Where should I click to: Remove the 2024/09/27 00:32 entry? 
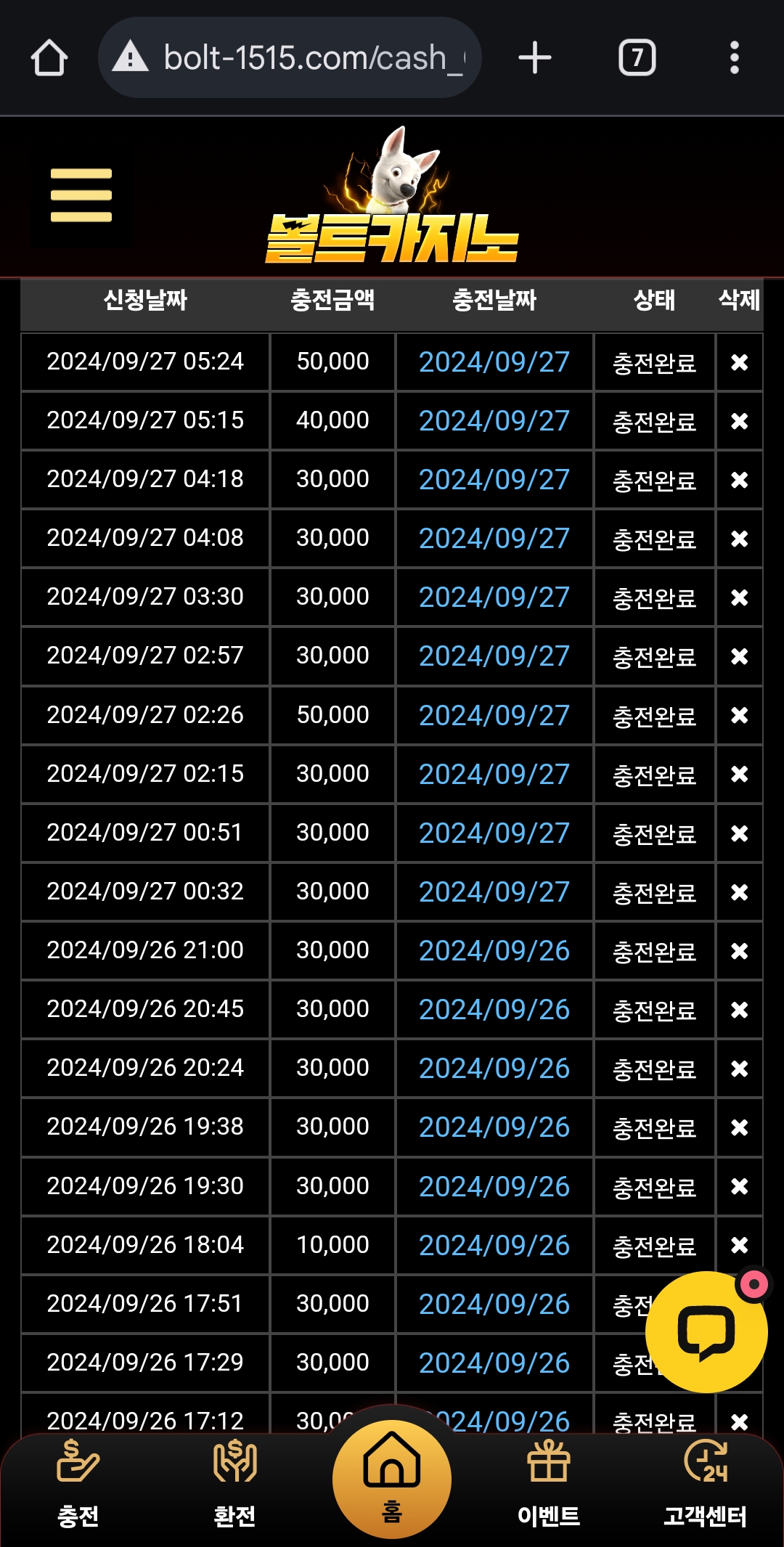739,892
